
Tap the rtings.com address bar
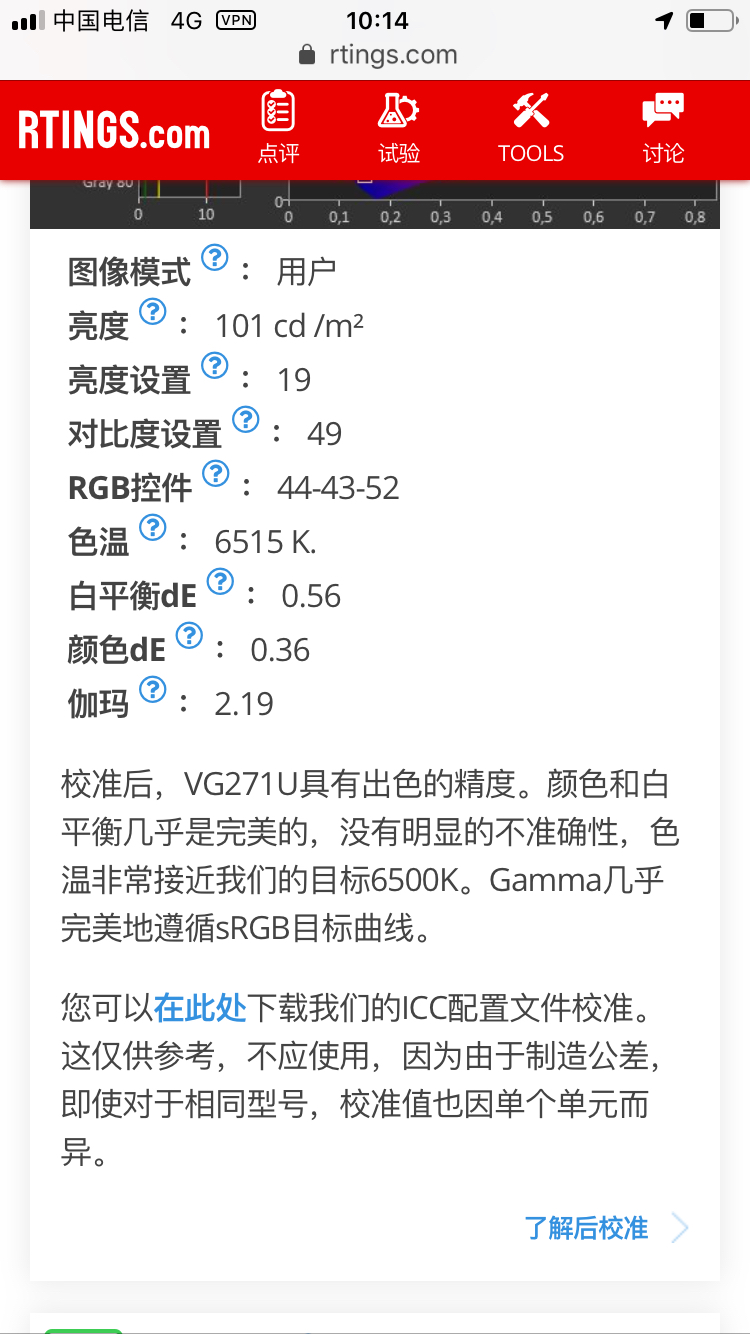pos(378,55)
